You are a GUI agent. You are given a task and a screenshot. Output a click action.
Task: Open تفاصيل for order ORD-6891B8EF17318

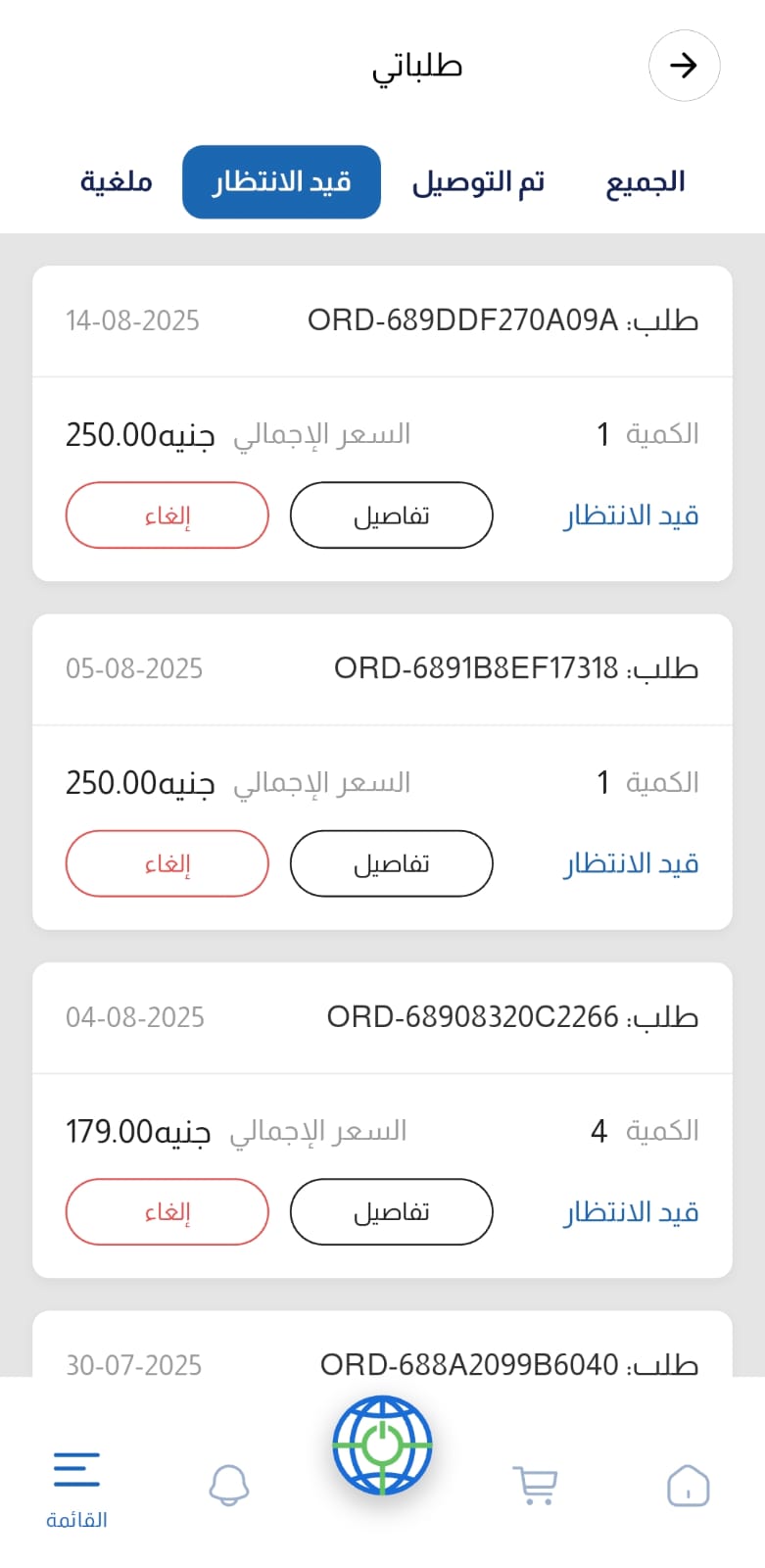391,863
